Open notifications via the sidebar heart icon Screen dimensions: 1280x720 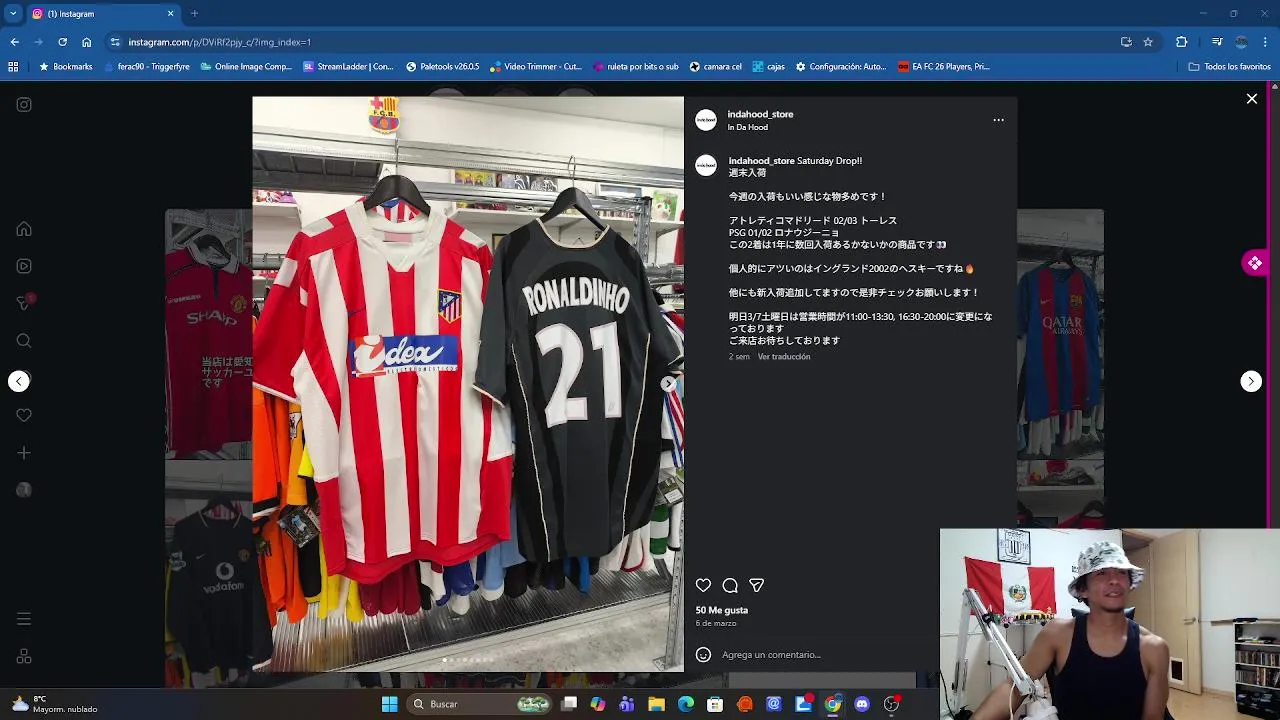[x=24, y=415]
